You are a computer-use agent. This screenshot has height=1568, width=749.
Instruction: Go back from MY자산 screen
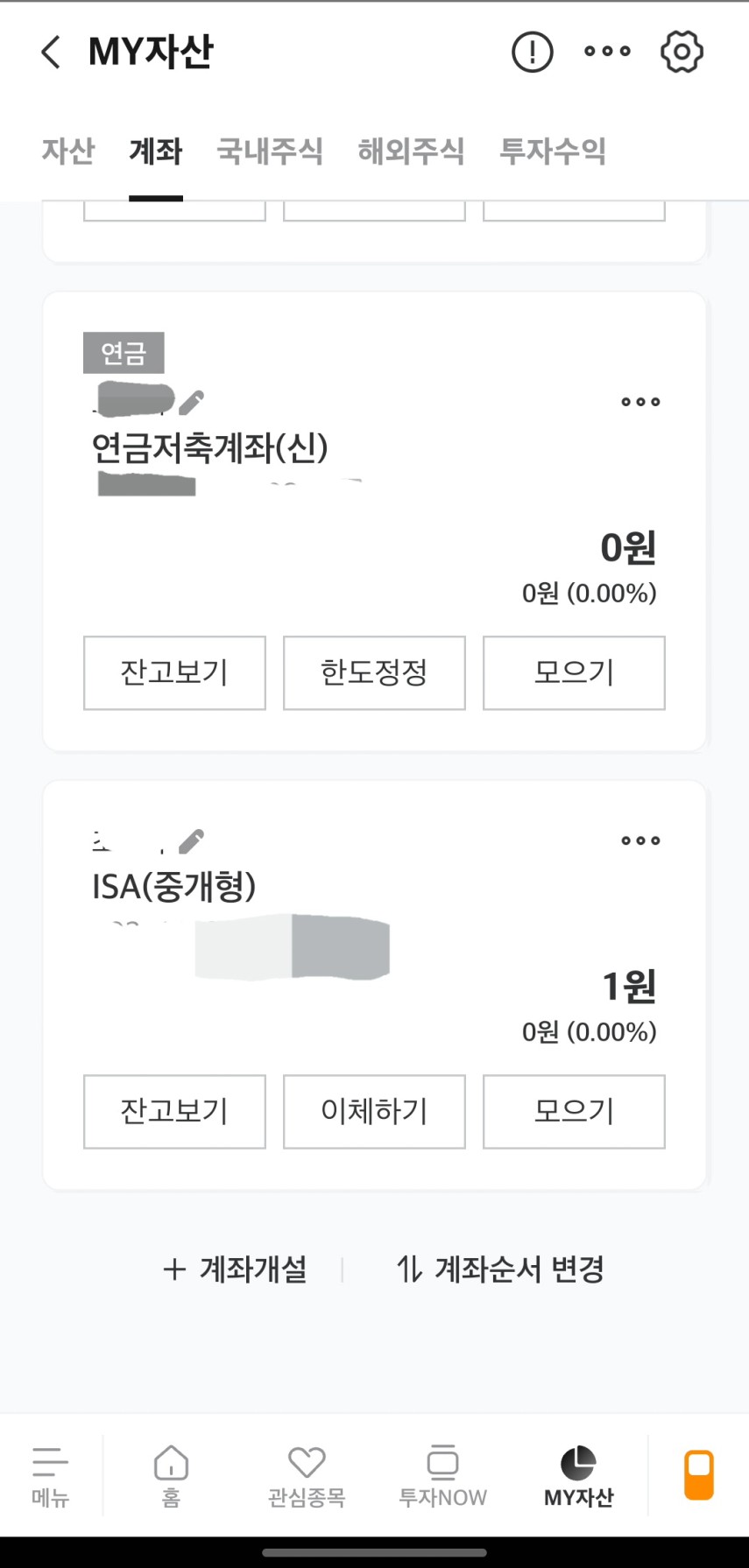coord(51,52)
